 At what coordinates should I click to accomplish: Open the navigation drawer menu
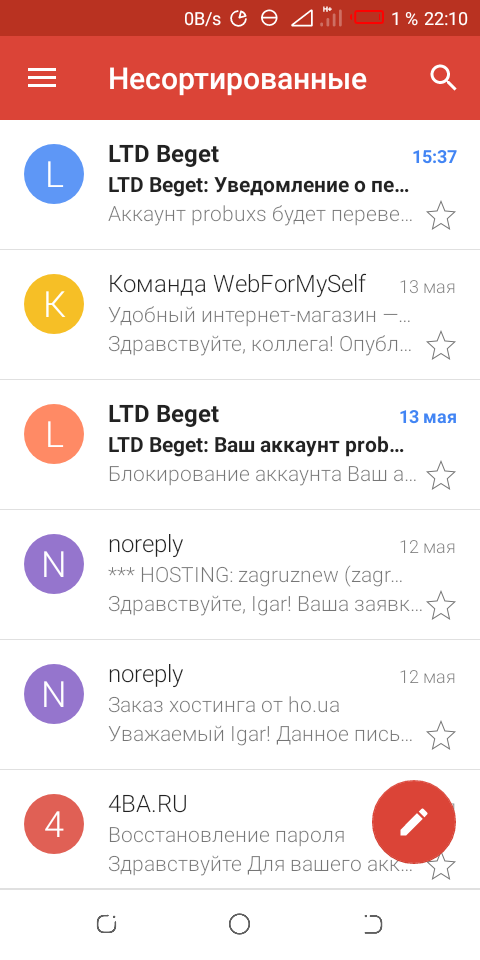(x=42, y=78)
